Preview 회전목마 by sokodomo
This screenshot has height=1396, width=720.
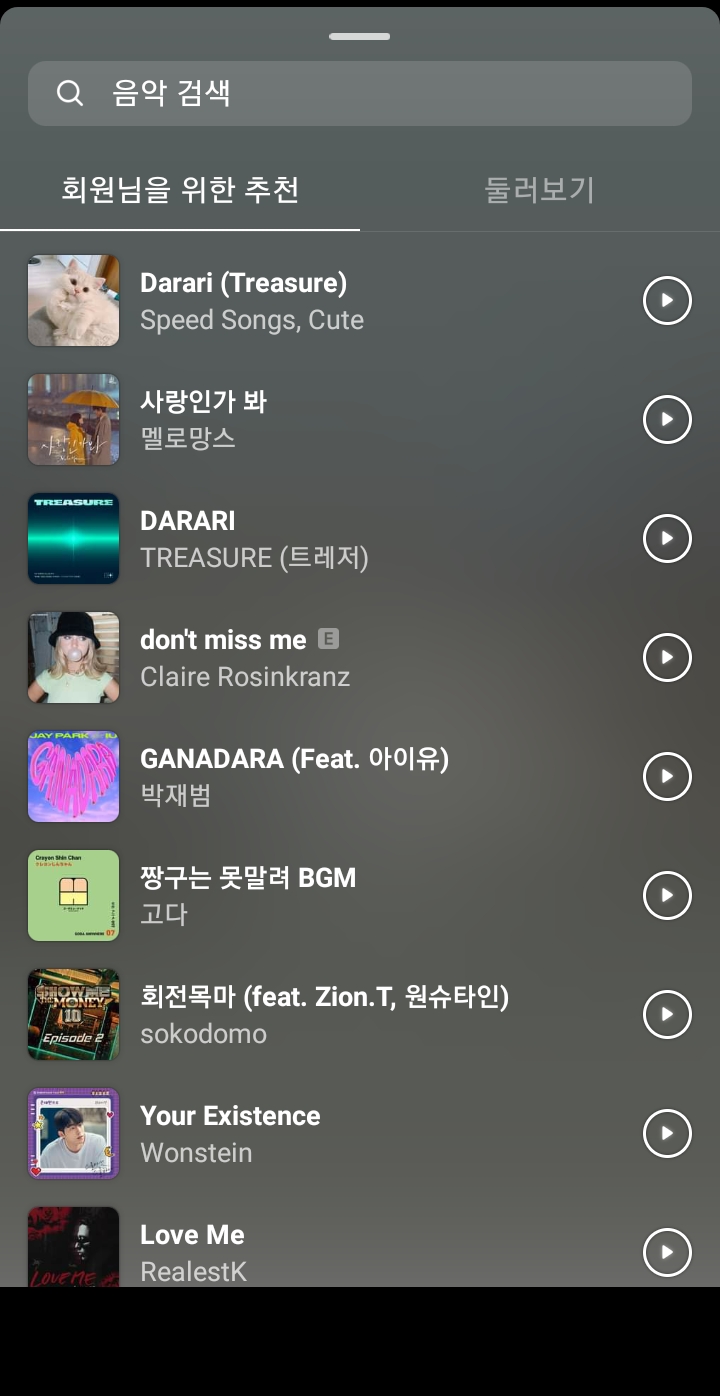[x=667, y=1015]
